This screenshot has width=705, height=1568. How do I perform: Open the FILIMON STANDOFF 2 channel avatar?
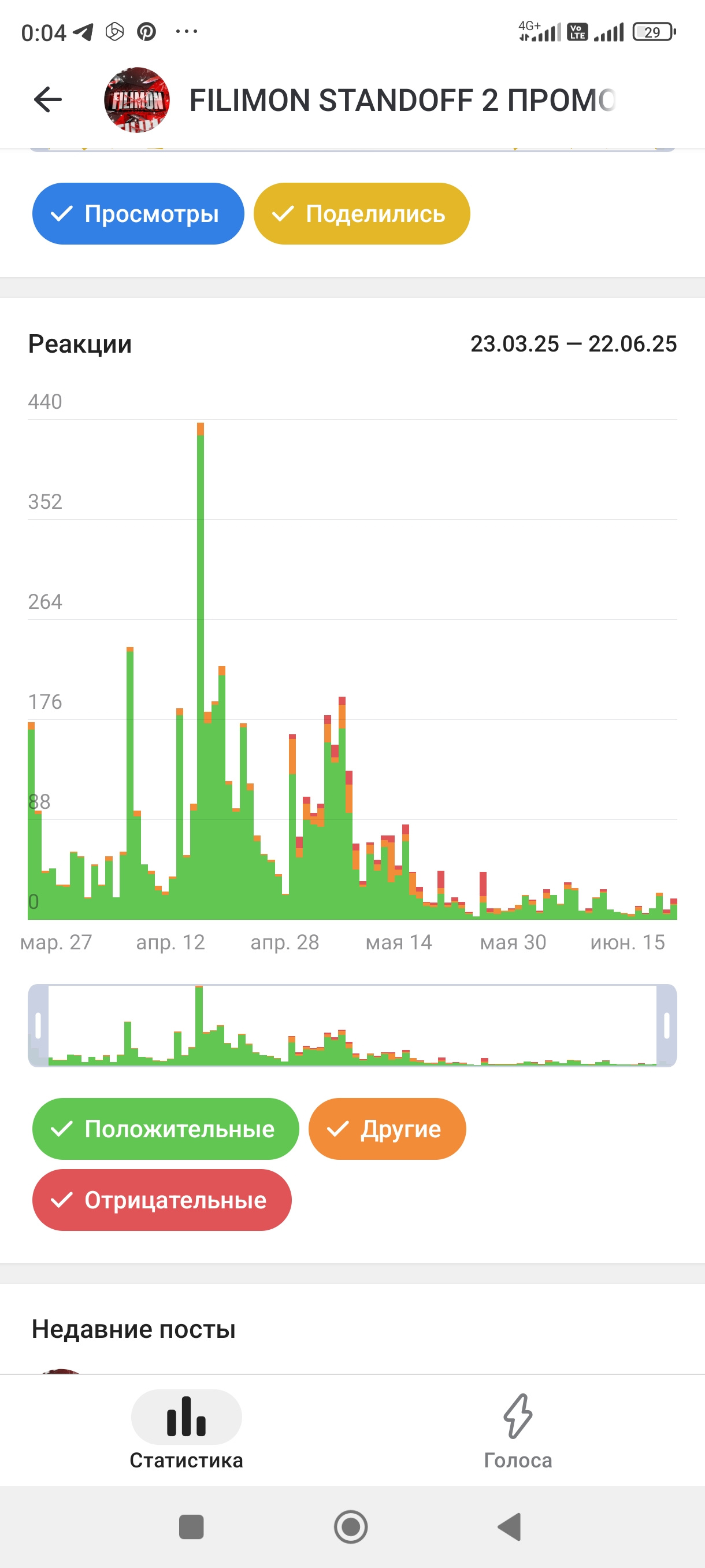click(x=136, y=100)
